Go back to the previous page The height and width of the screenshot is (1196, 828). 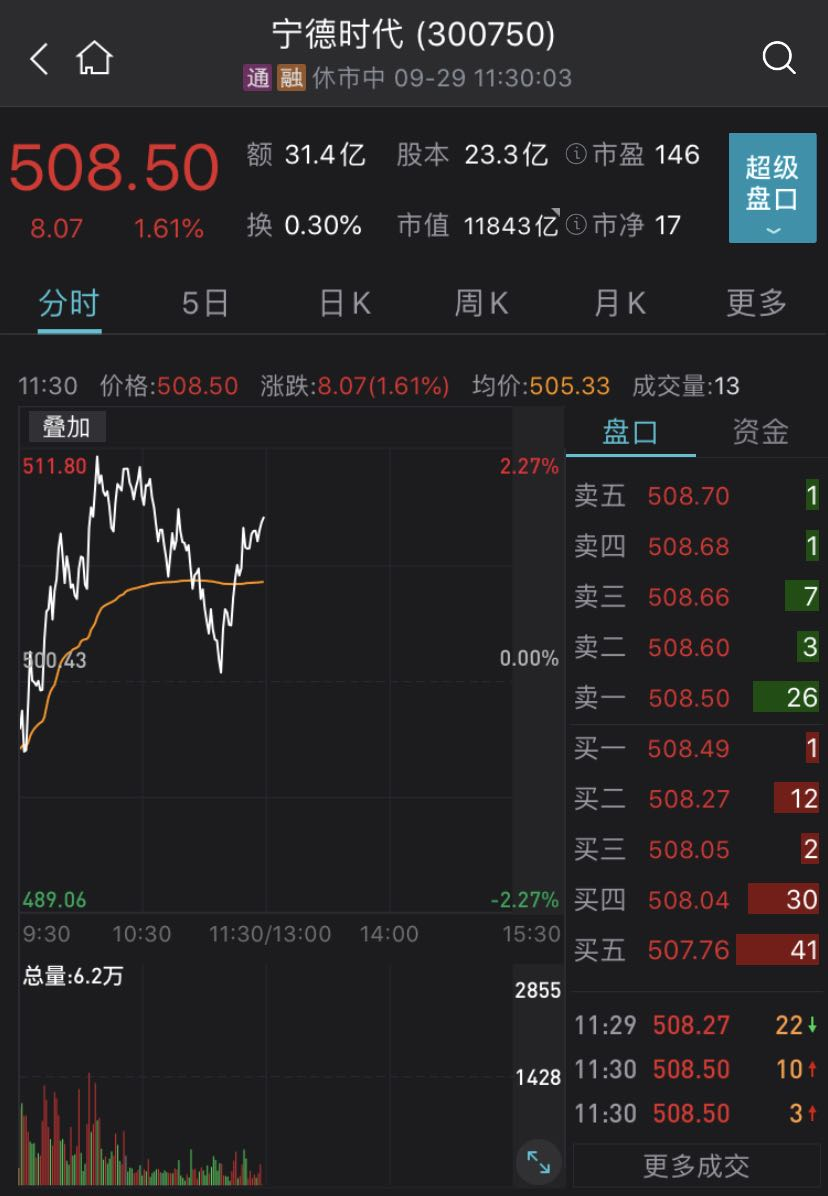pos(39,59)
